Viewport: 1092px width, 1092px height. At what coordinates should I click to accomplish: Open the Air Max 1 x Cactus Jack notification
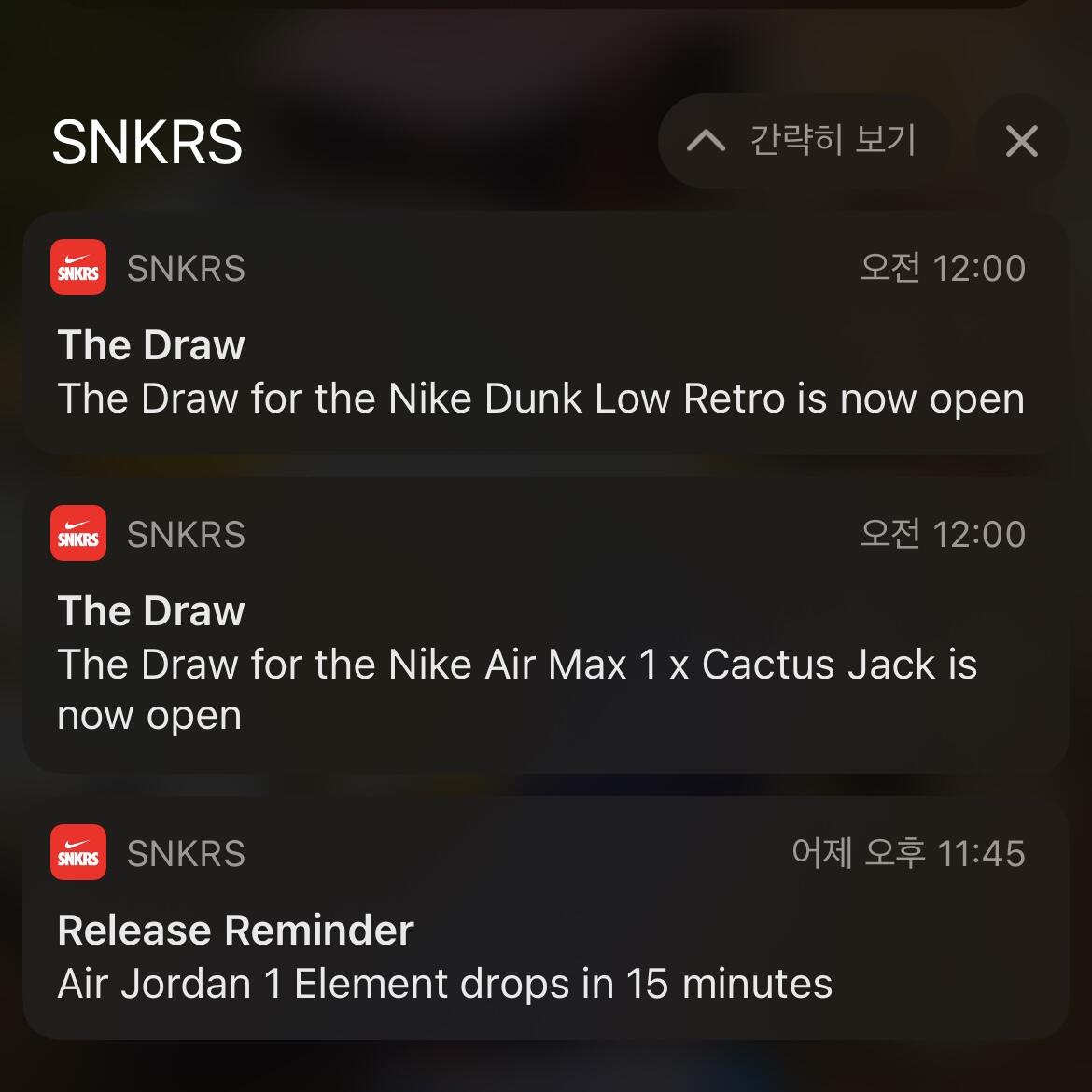545,624
